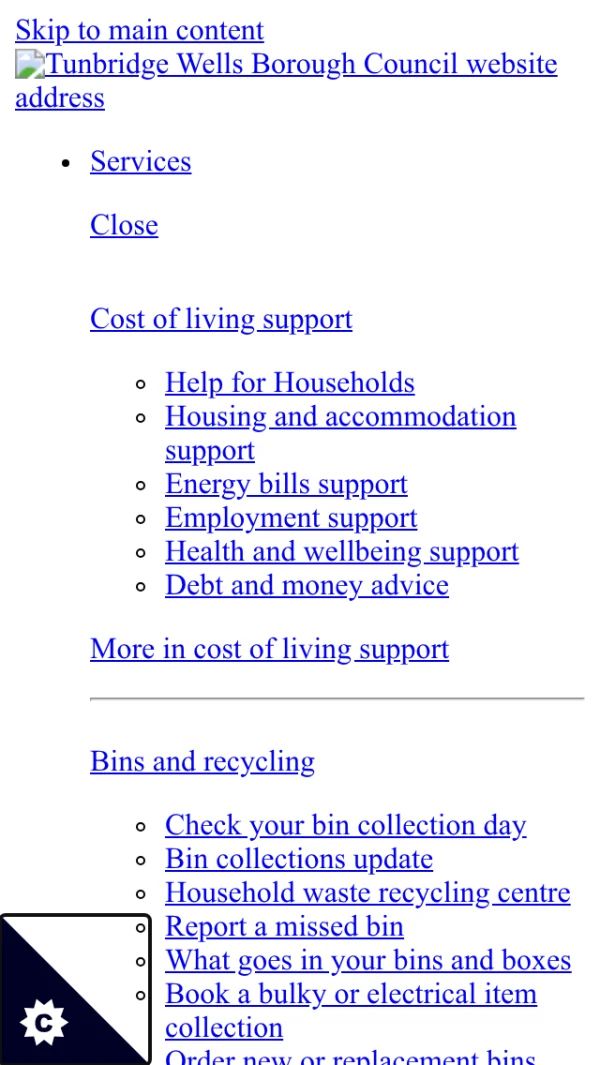Open What goes in your bins and boxes
This screenshot has height=1065, width=600.
368,960
